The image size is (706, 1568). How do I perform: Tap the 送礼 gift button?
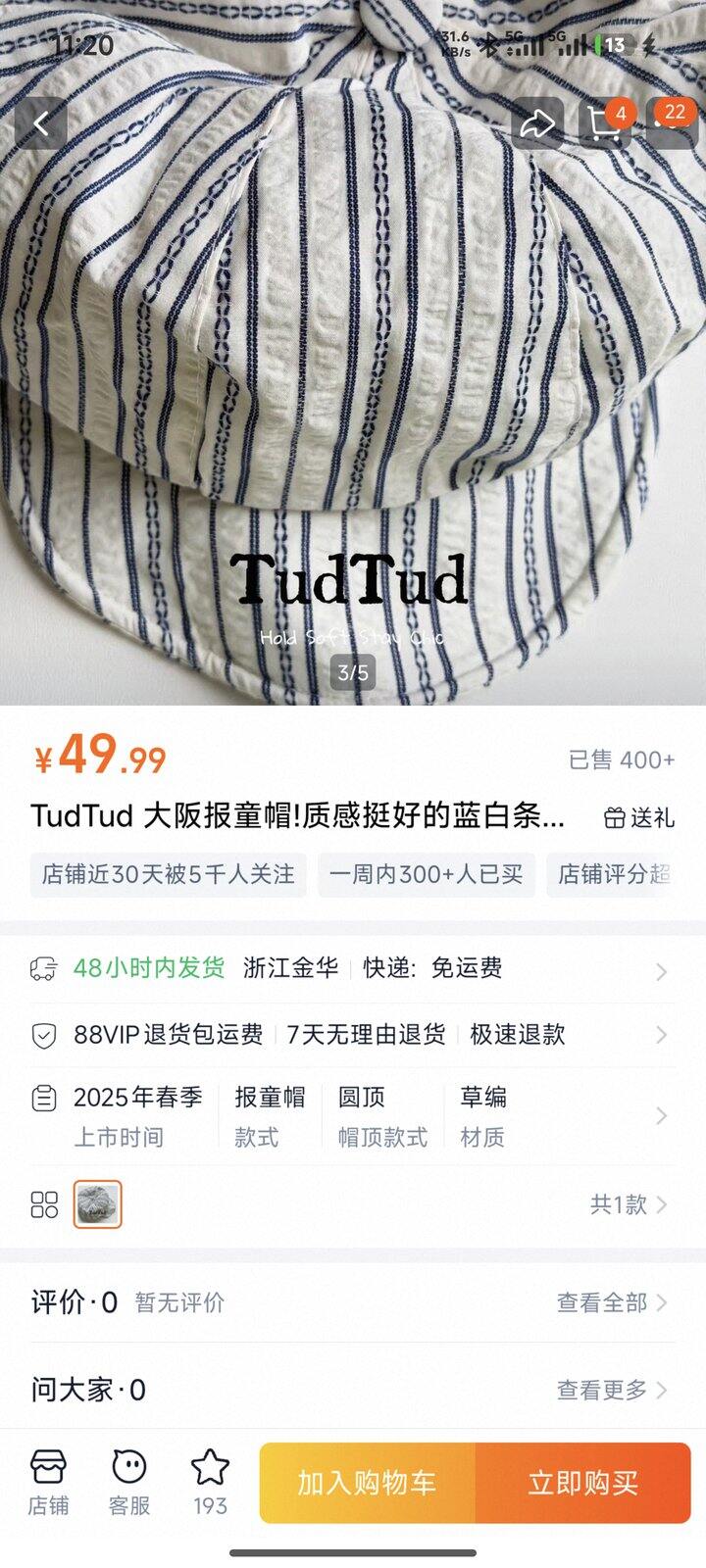point(638,817)
